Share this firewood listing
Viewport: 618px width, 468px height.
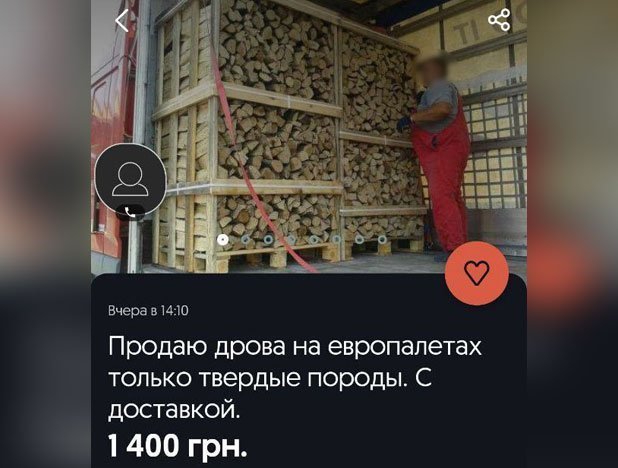(x=498, y=20)
